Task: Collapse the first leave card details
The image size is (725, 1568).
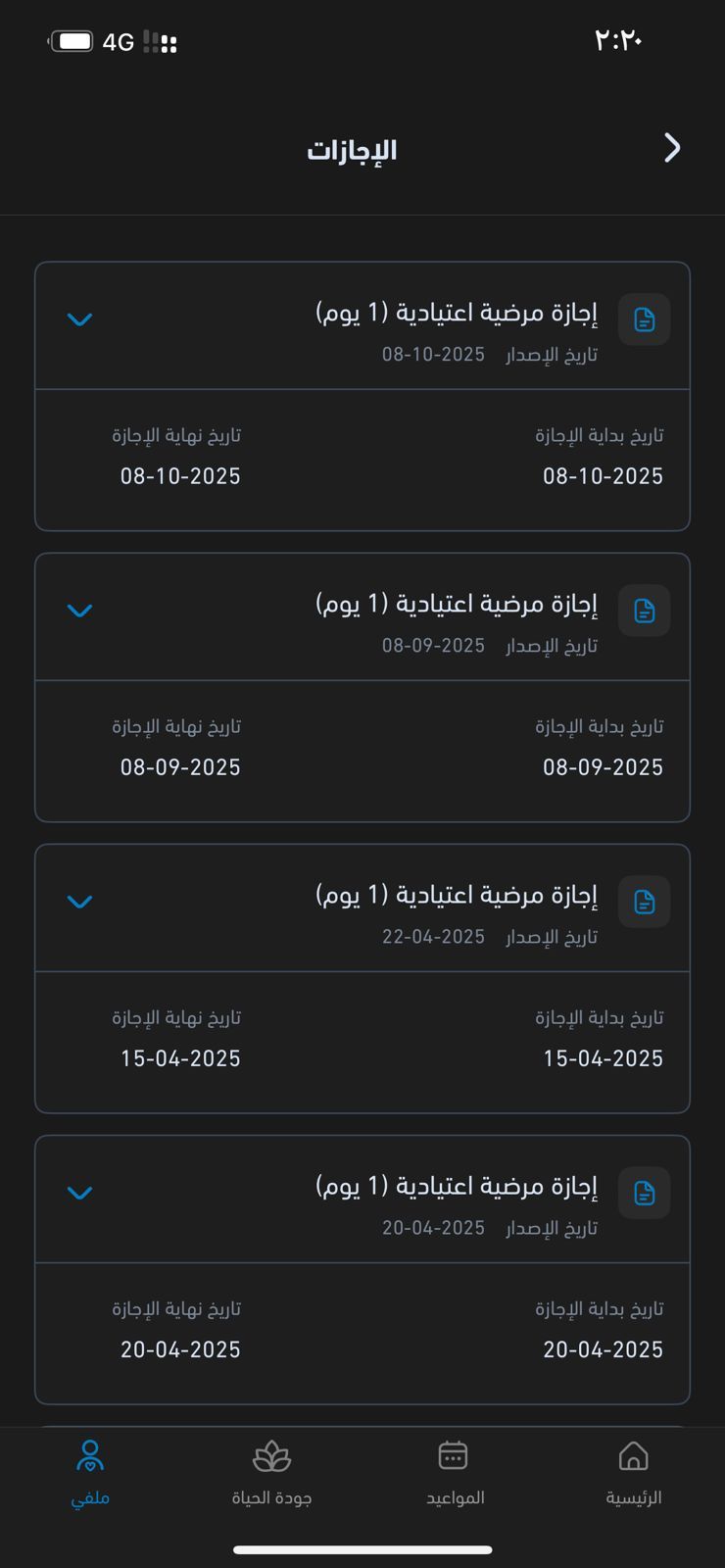Action: (x=79, y=318)
